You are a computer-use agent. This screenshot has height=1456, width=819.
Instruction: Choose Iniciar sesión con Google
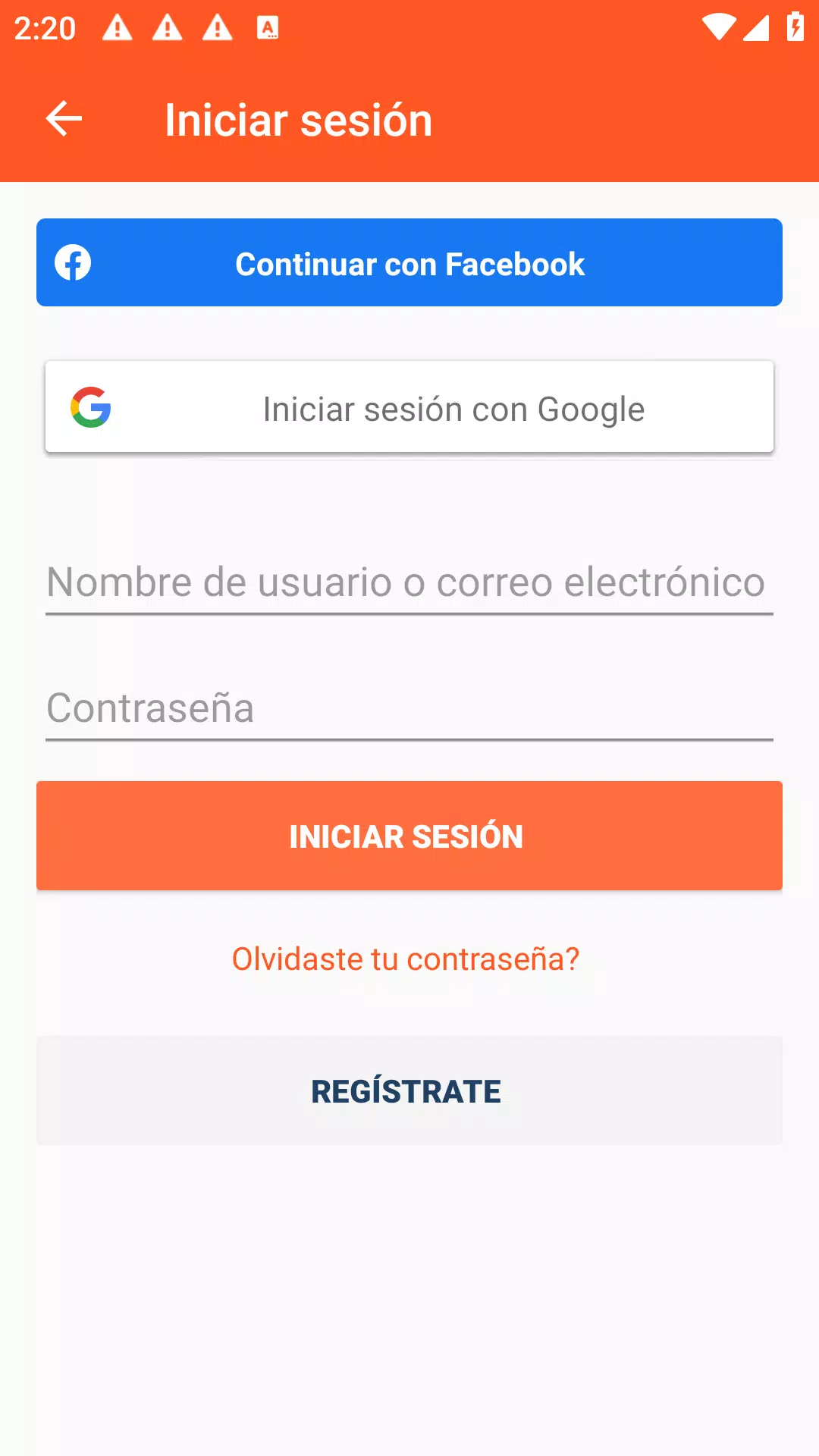click(x=409, y=407)
